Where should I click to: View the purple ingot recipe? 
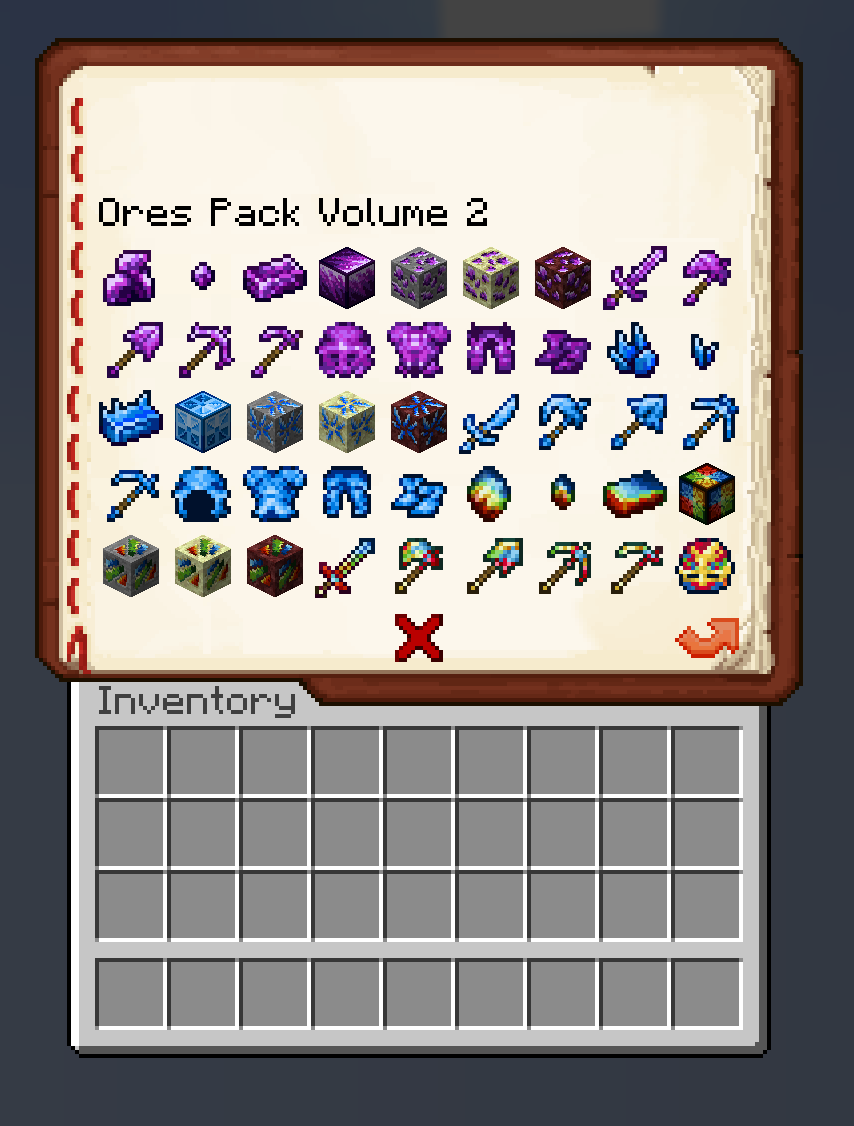[274, 275]
